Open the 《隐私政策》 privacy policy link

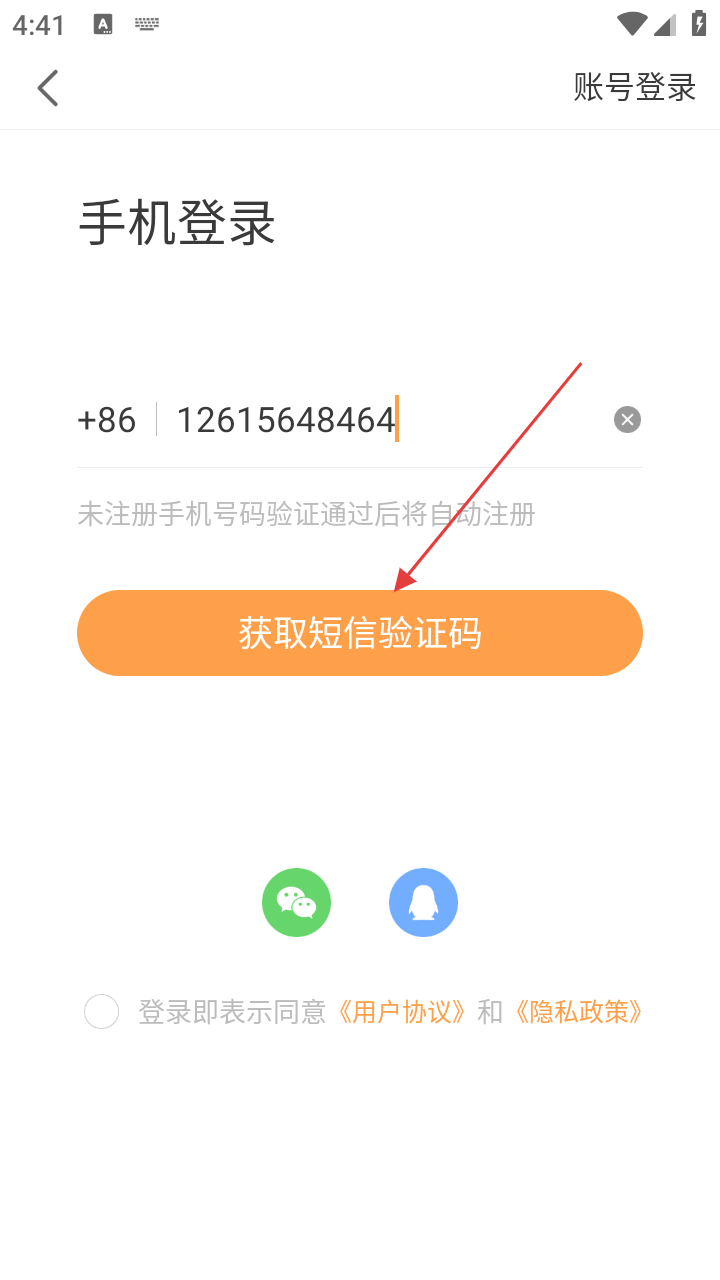coord(578,1012)
